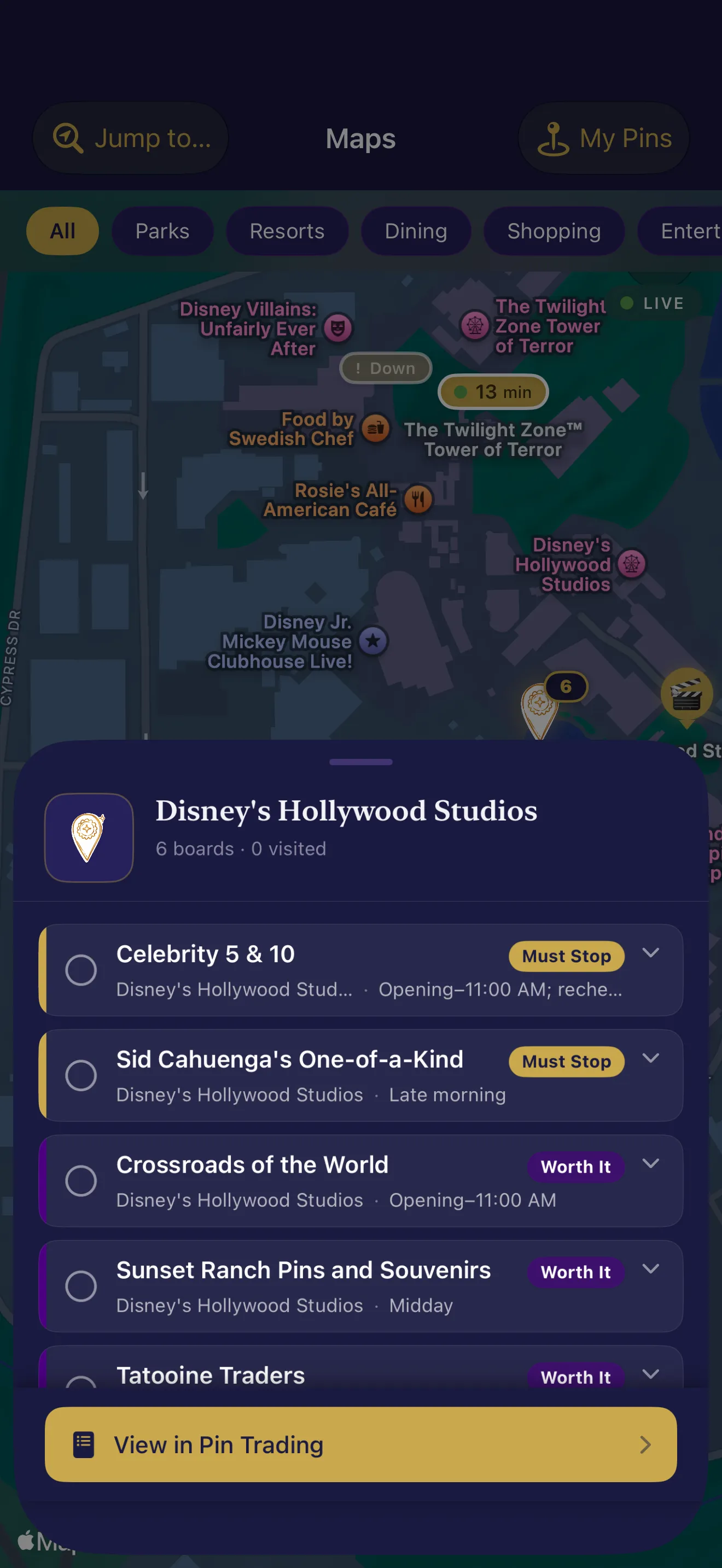This screenshot has height=1568, width=722.
Task: Expand Sid Cahuenga's One-of-a-Kind row
Action: (x=651, y=1058)
